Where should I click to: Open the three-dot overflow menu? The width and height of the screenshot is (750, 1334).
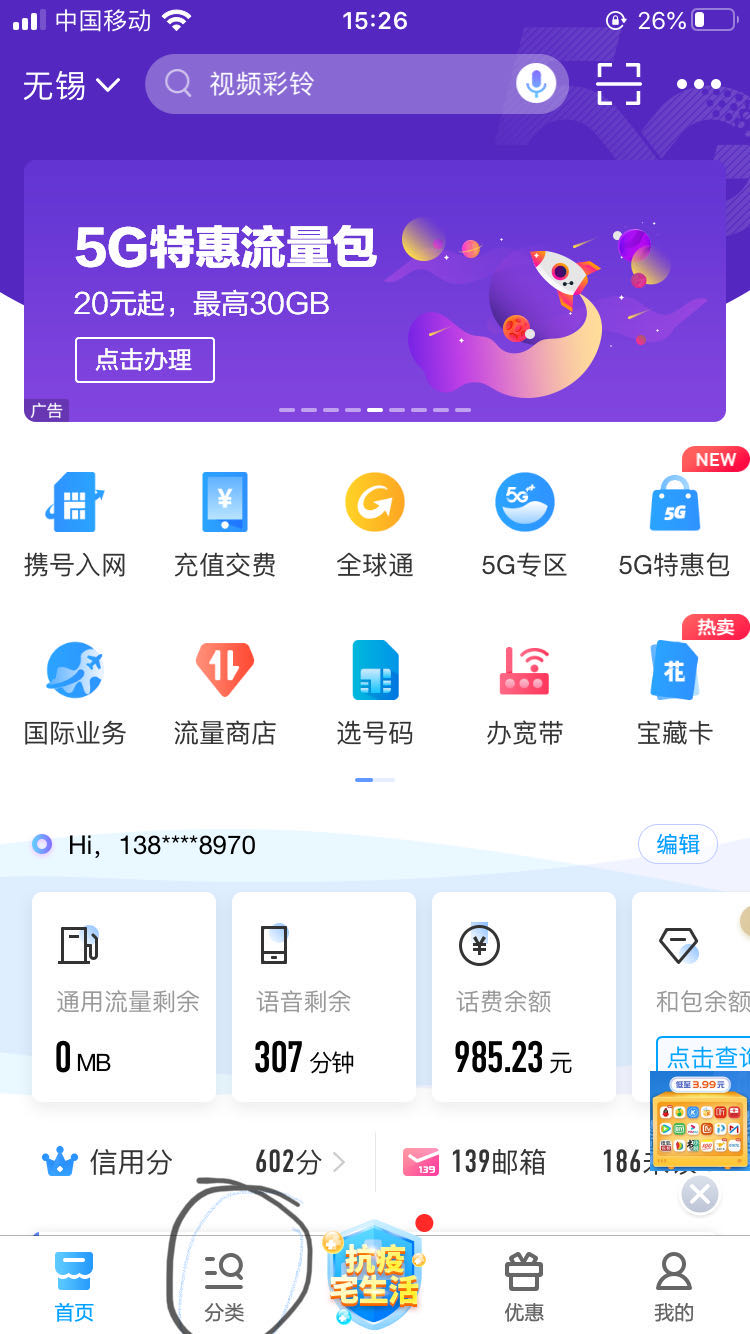coord(698,85)
